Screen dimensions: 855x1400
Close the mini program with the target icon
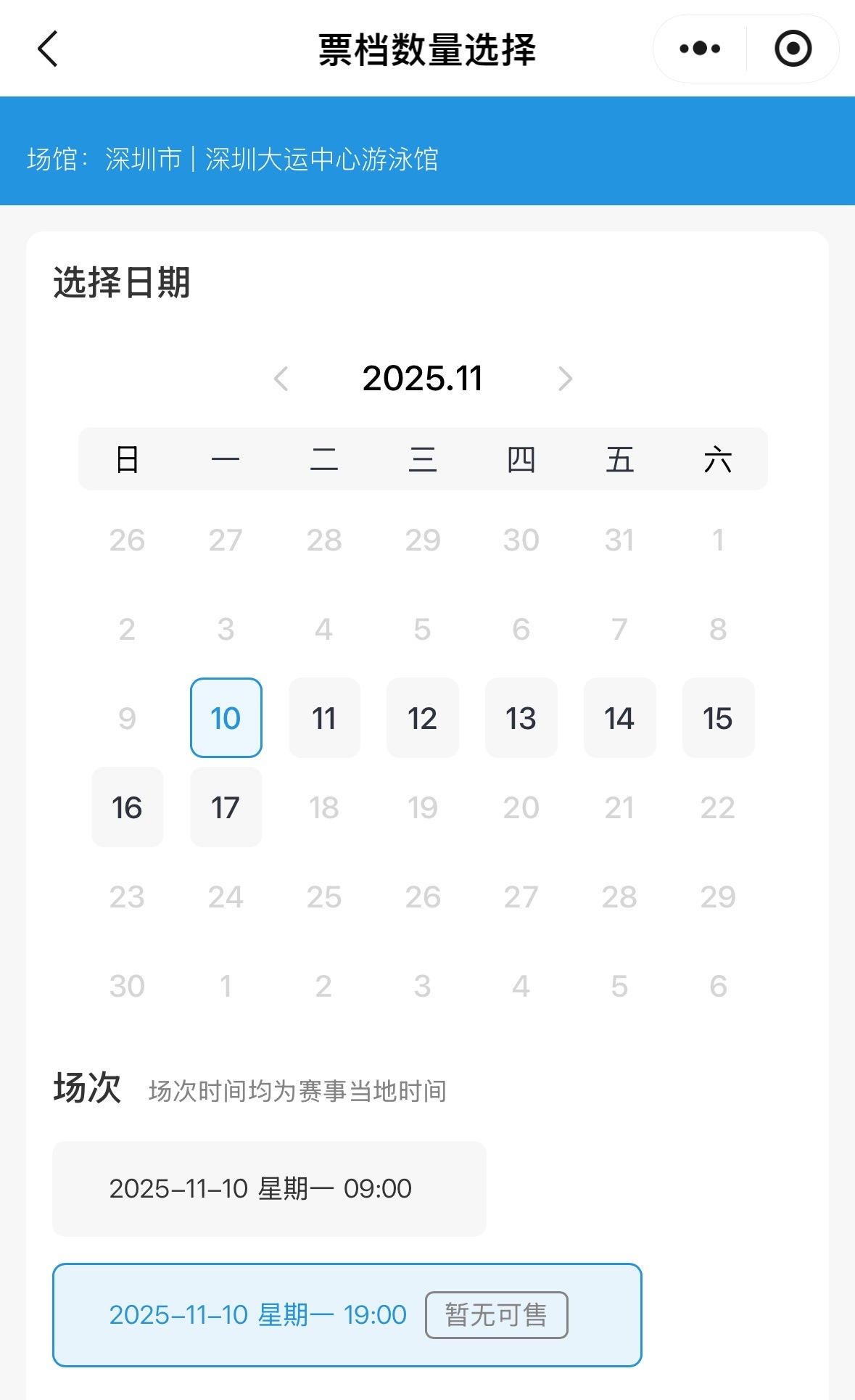click(793, 49)
